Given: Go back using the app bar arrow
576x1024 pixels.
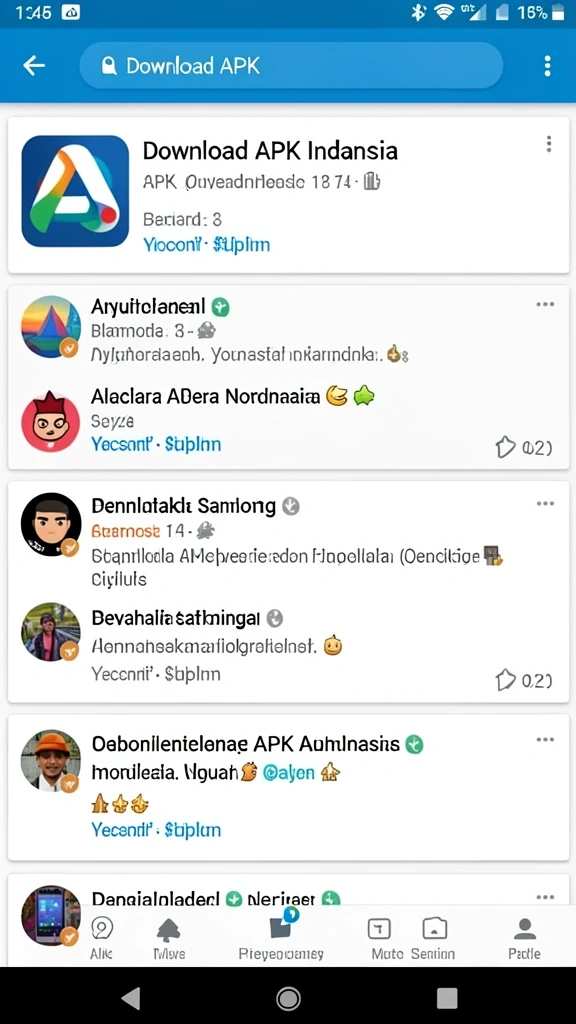Looking at the screenshot, I should tap(34, 65).
